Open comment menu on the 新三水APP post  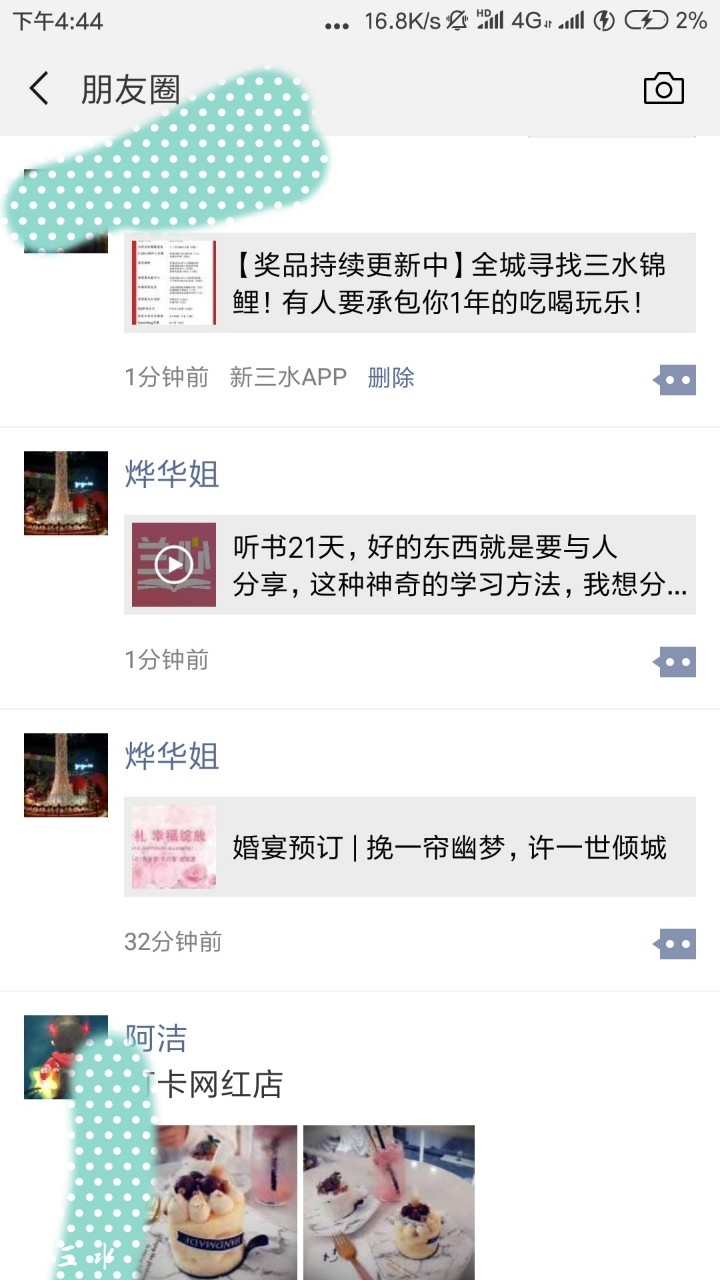tap(676, 379)
